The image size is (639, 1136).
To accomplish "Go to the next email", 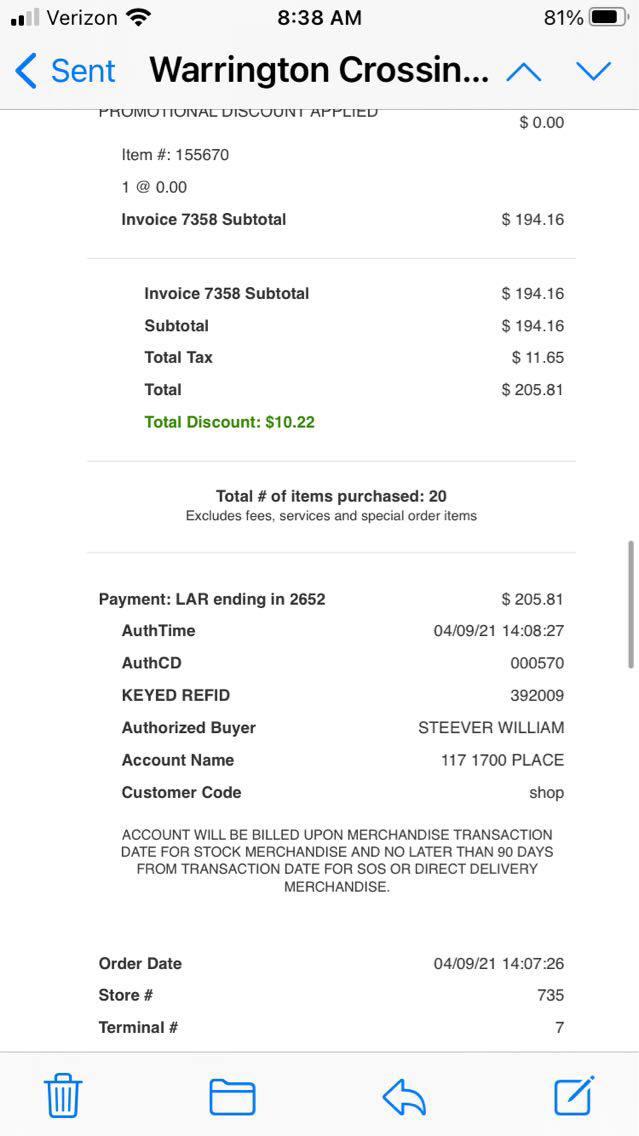I will (x=593, y=71).
